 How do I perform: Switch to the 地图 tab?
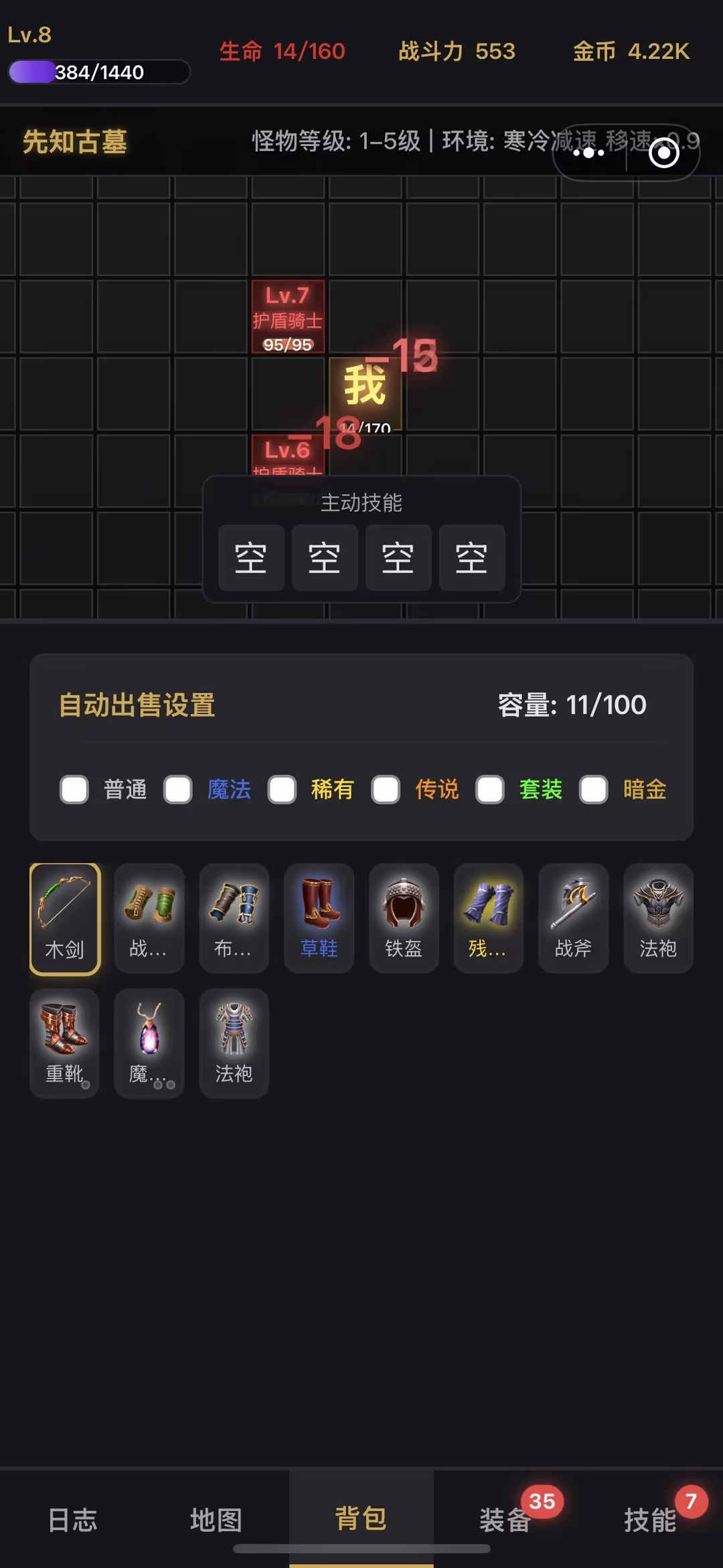click(x=216, y=1519)
